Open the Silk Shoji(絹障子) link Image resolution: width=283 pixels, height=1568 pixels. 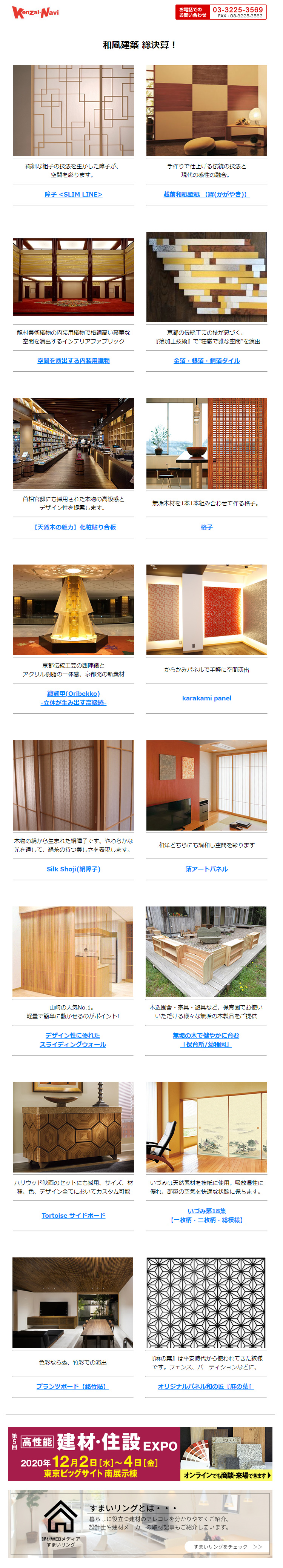[73, 869]
